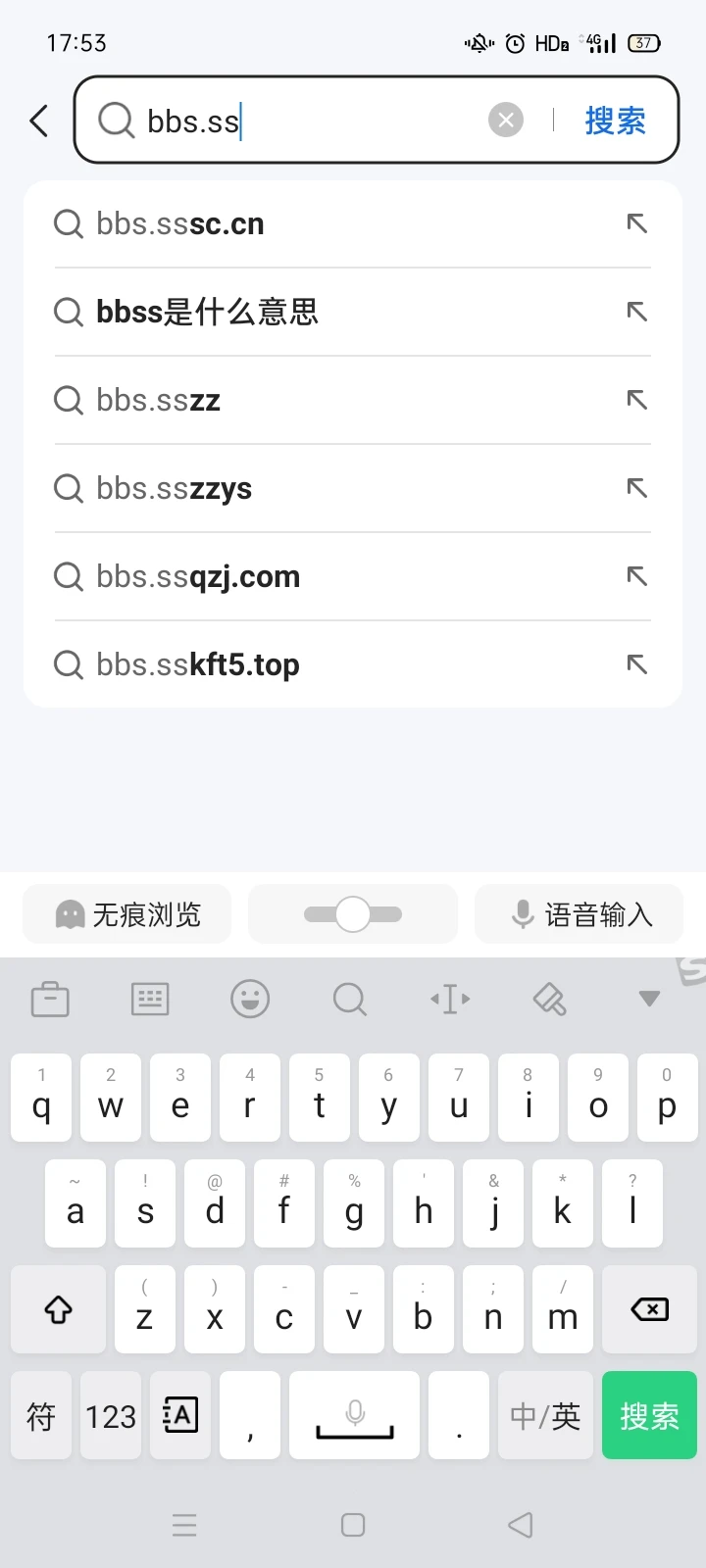Clear the search field with the X button
The image size is (706, 1568).
pos(506,120)
